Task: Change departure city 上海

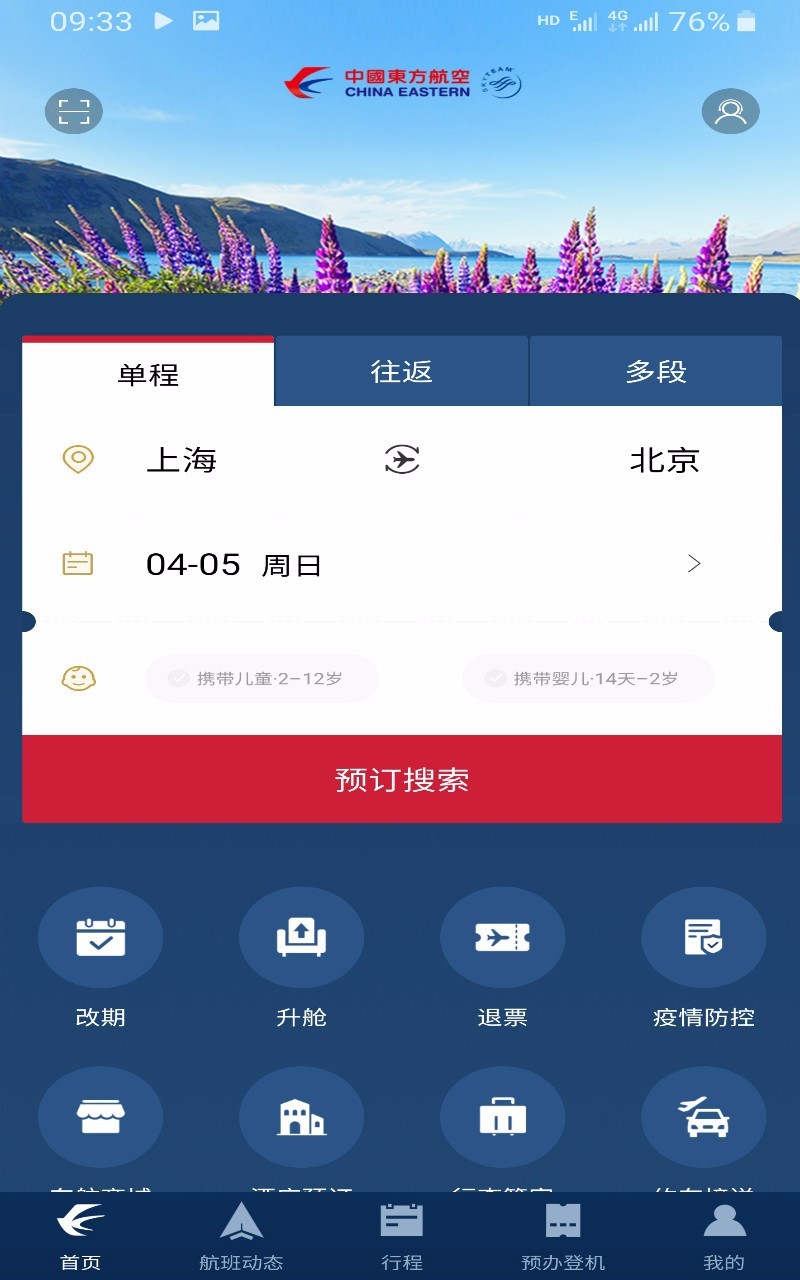Action: point(181,460)
